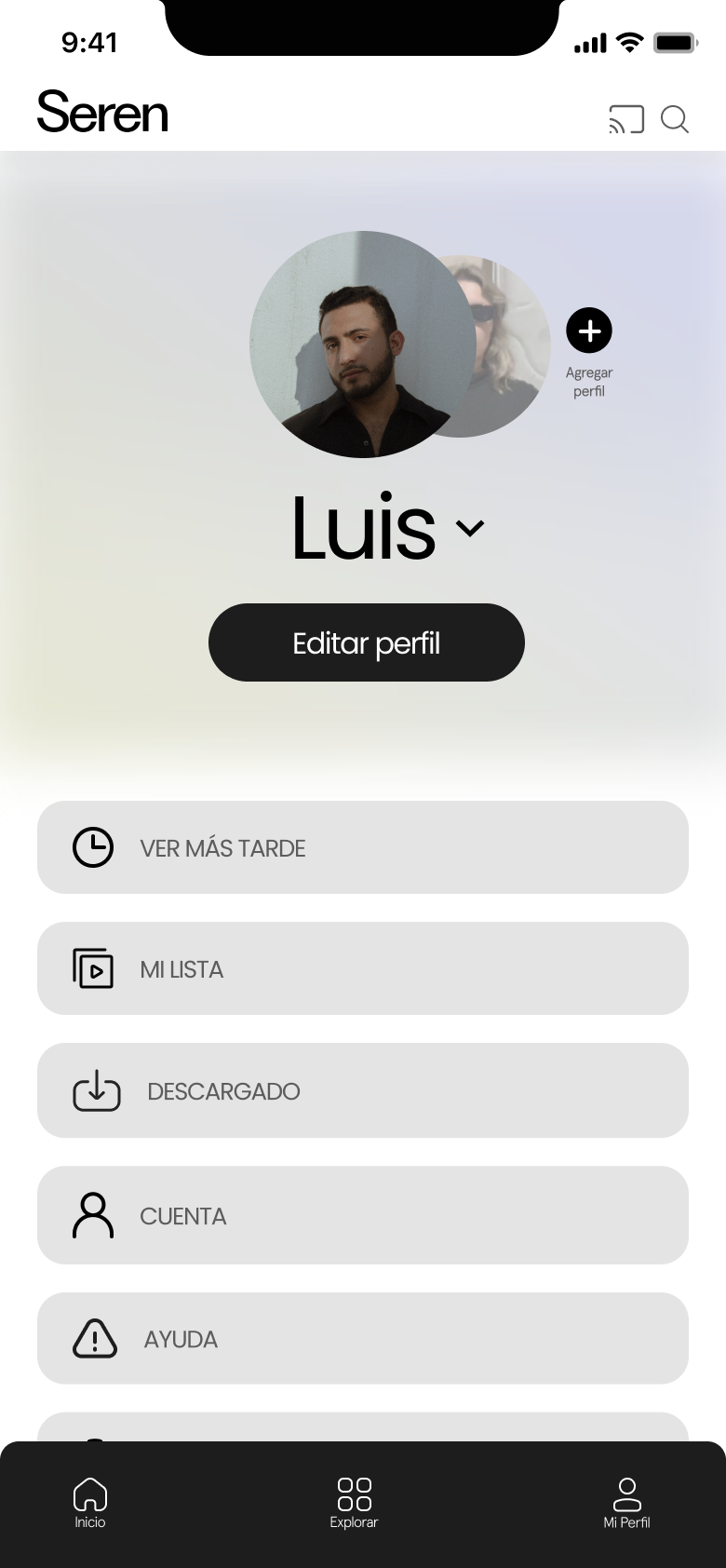Open the Ayuda help row
Screen dimensions: 726x1568
pyautogui.click(x=363, y=1338)
